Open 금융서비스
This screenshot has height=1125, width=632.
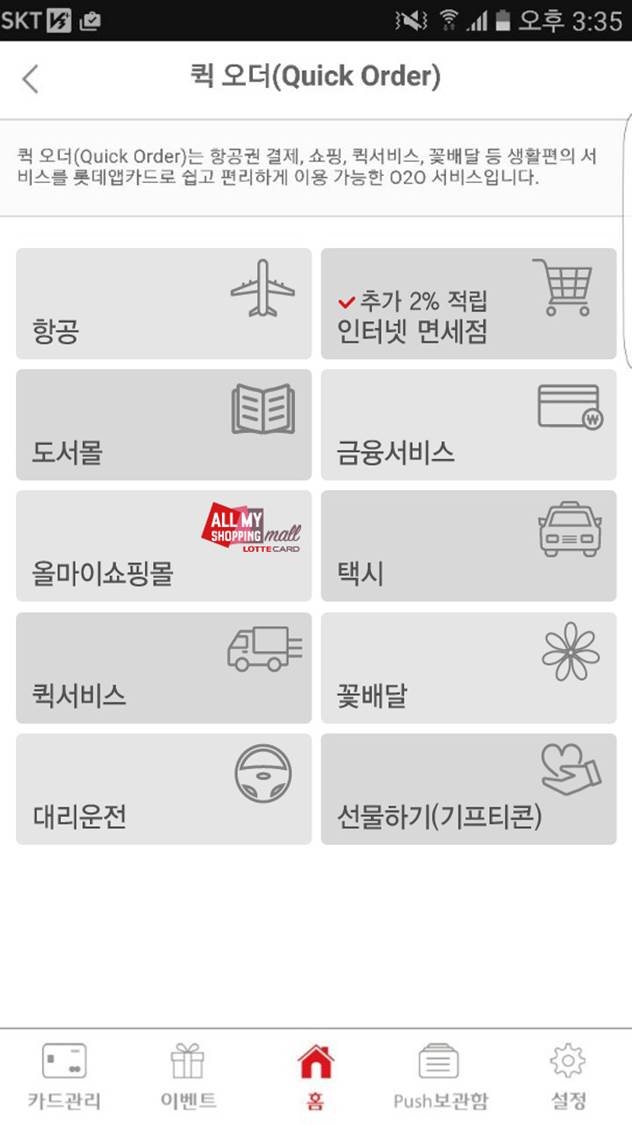coord(468,425)
